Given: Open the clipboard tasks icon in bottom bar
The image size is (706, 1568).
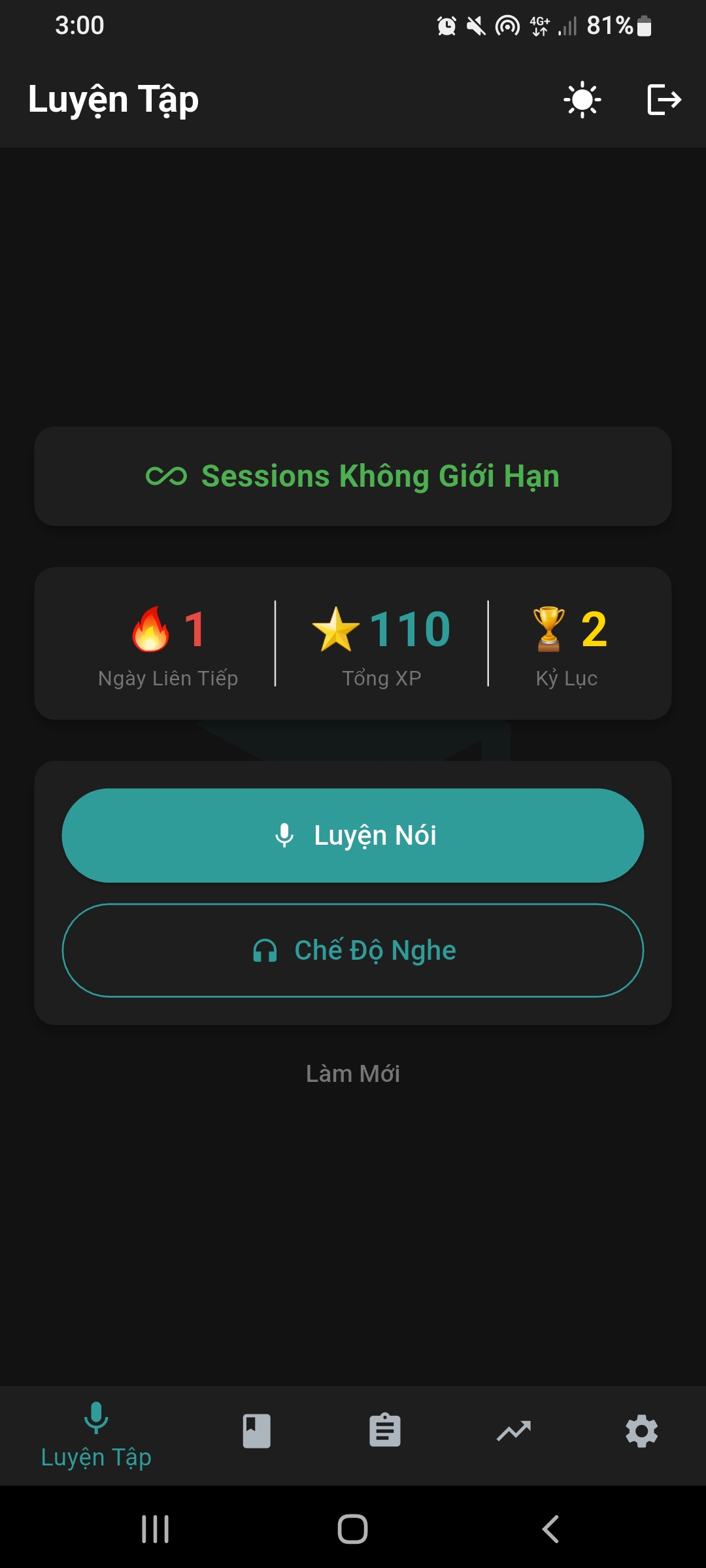Looking at the screenshot, I should [384, 1431].
